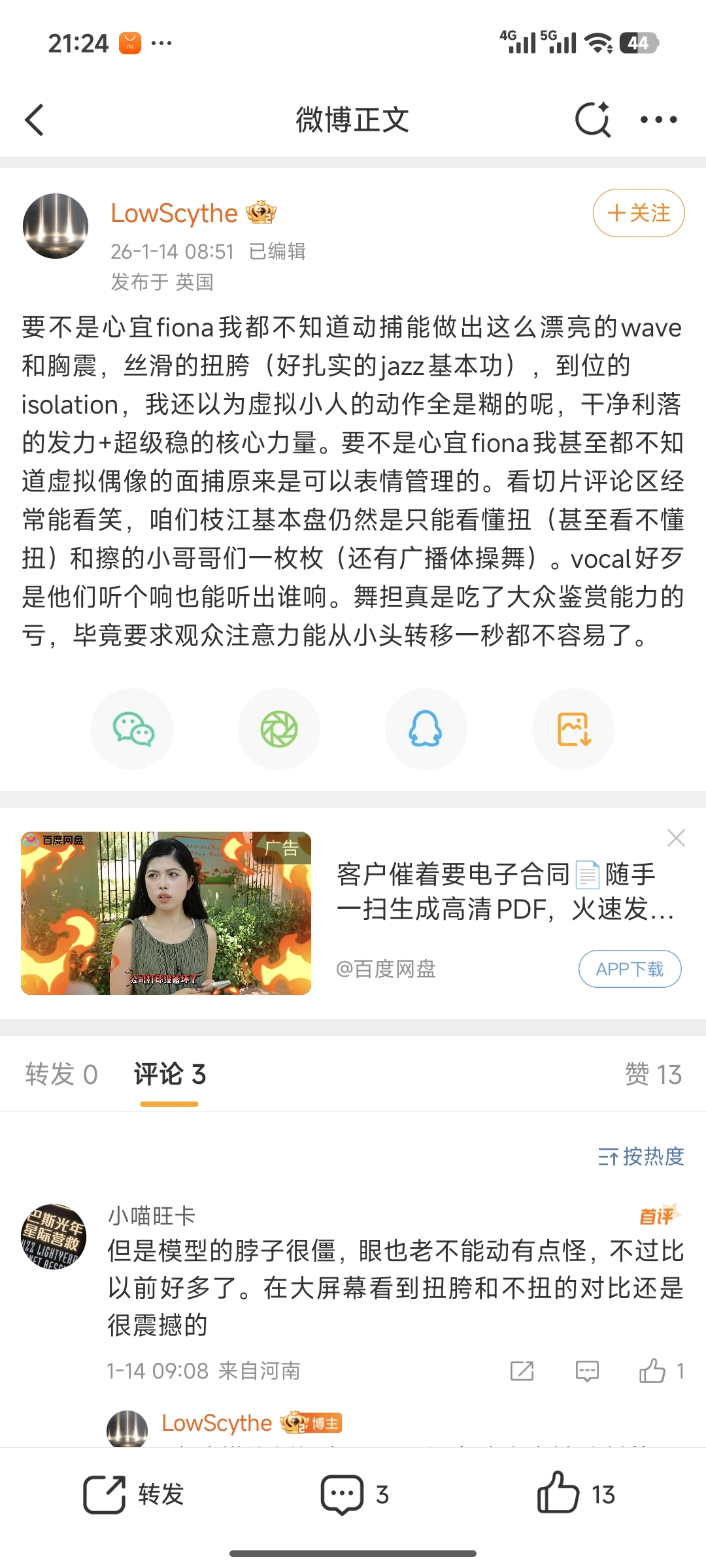Switch to the 赞 13 tab
706x1568 pixels.
tap(653, 1075)
